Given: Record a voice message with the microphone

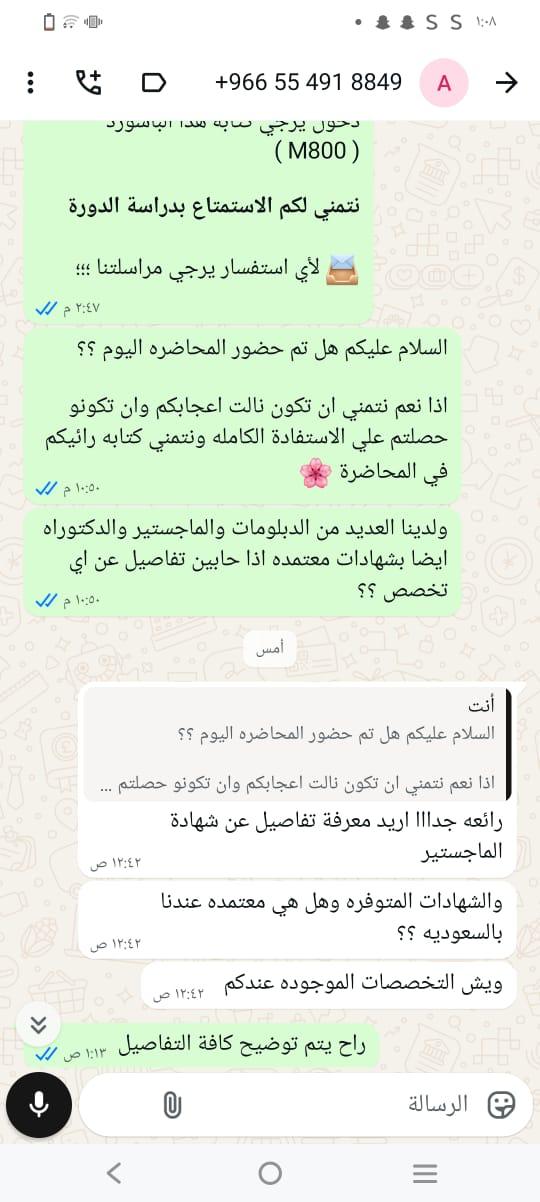Looking at the screenshot, I should click(x=38, y=1104).
